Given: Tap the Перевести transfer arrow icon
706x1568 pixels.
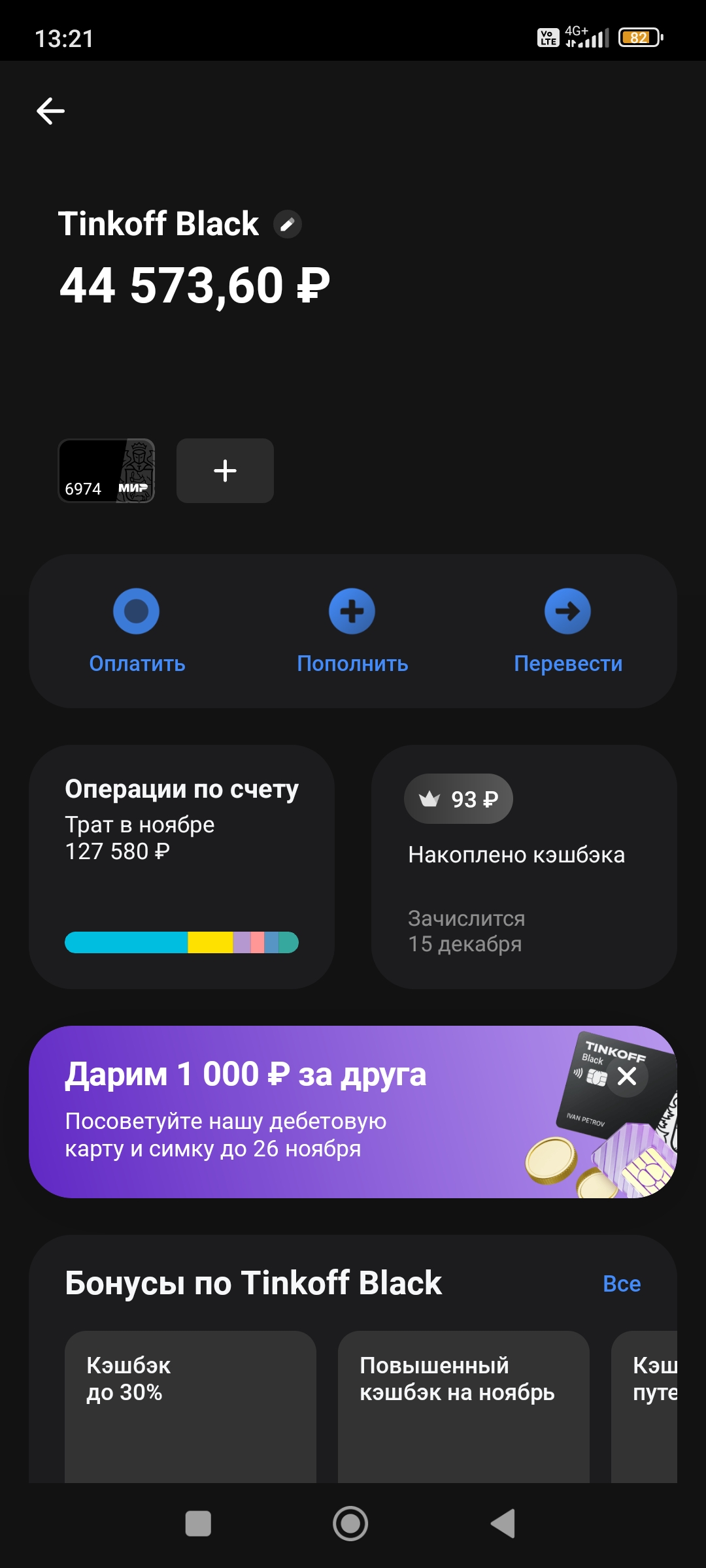Looking at the screenshot, I should [x=568, y=611].
